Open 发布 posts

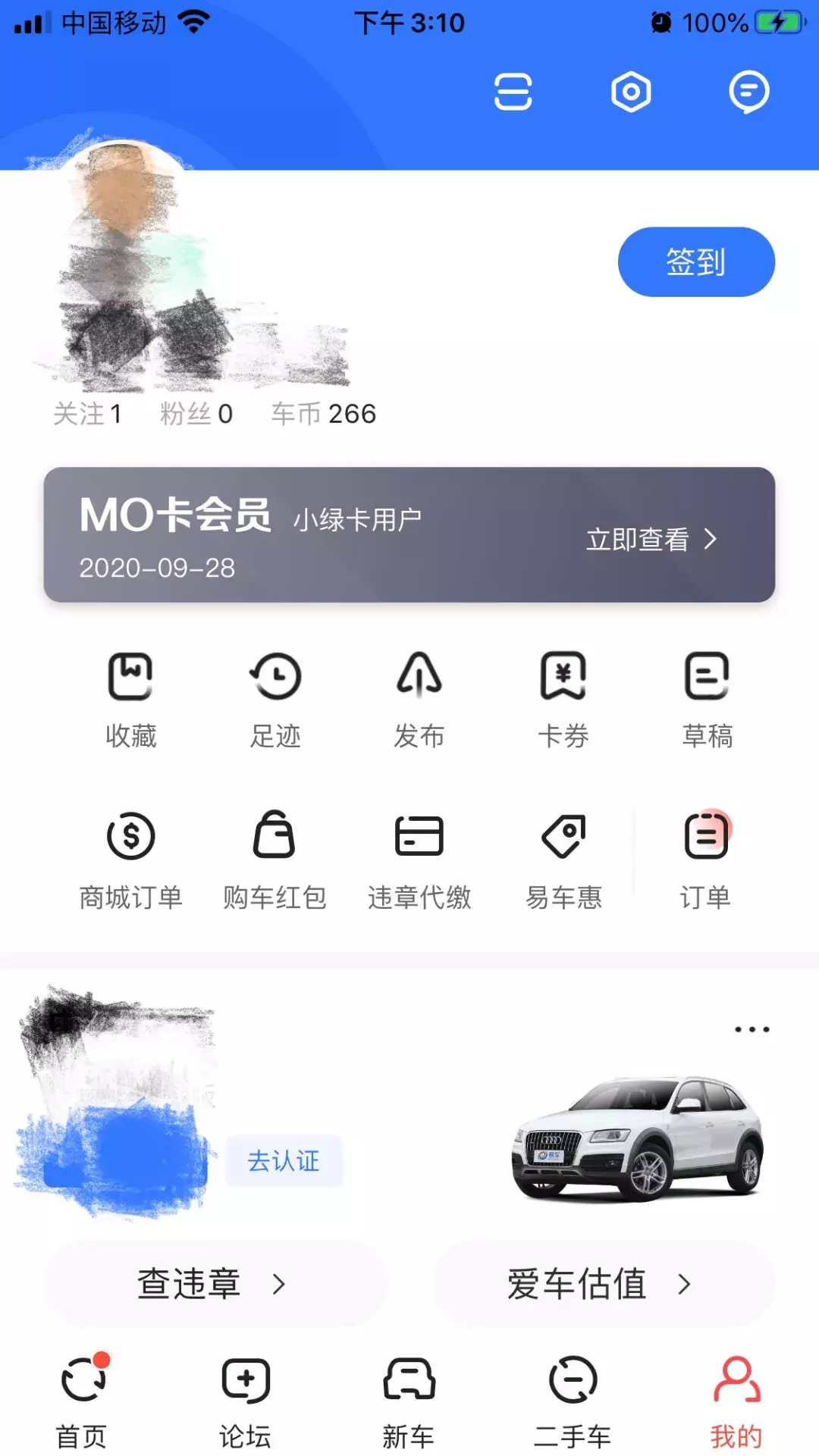pyautogui.click(x=419, y=699)
